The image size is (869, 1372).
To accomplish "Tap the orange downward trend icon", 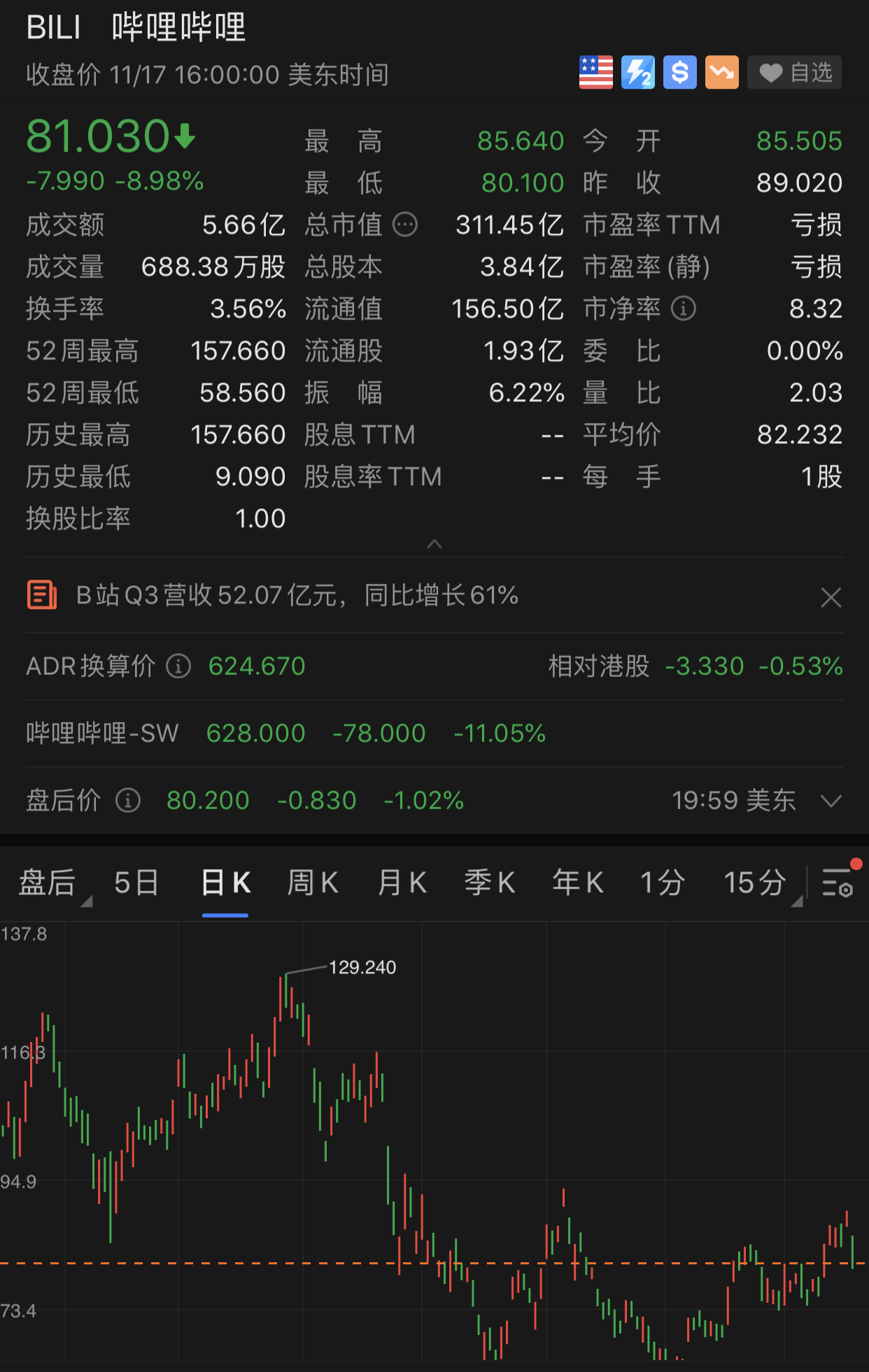I will 721,73.
